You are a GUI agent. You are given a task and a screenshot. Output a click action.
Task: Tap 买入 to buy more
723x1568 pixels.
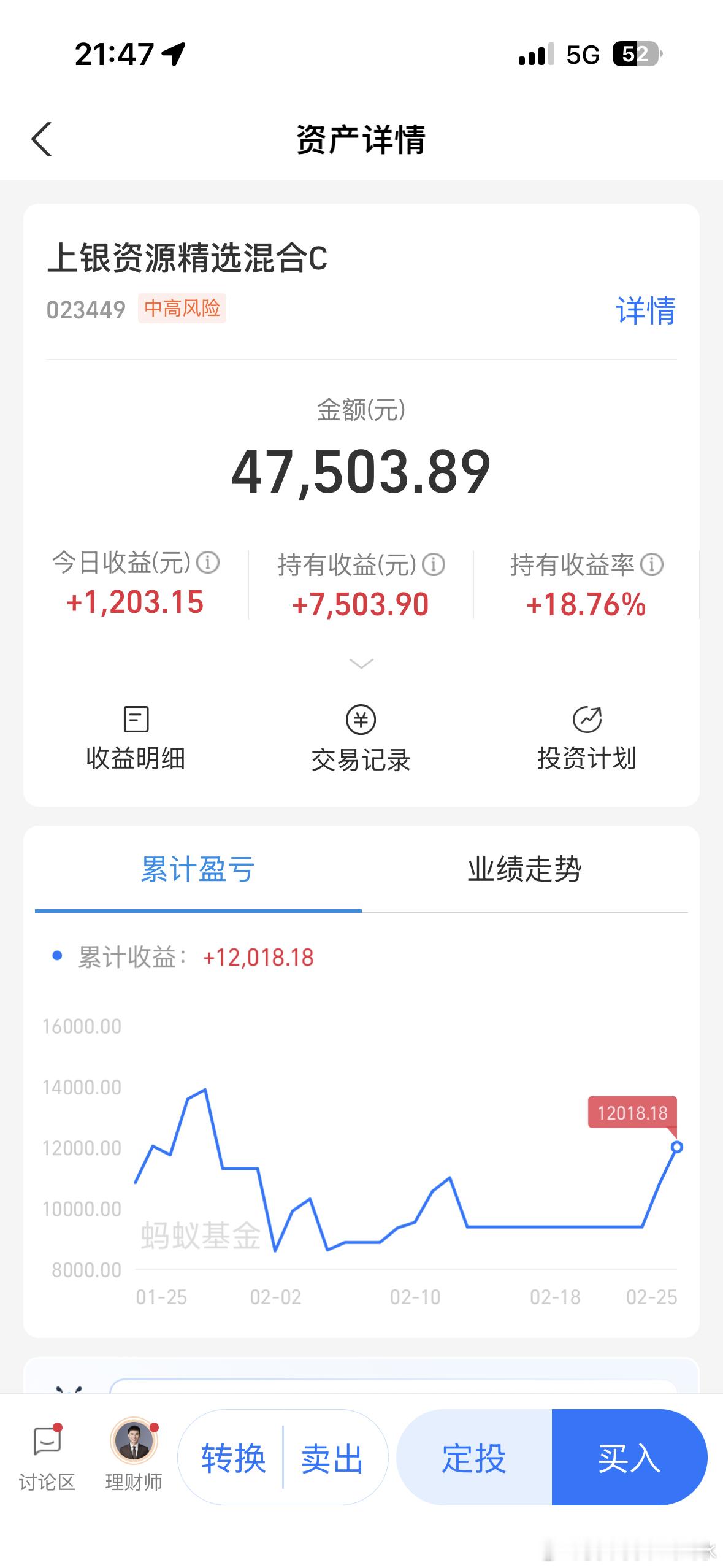pos(629,1458)
